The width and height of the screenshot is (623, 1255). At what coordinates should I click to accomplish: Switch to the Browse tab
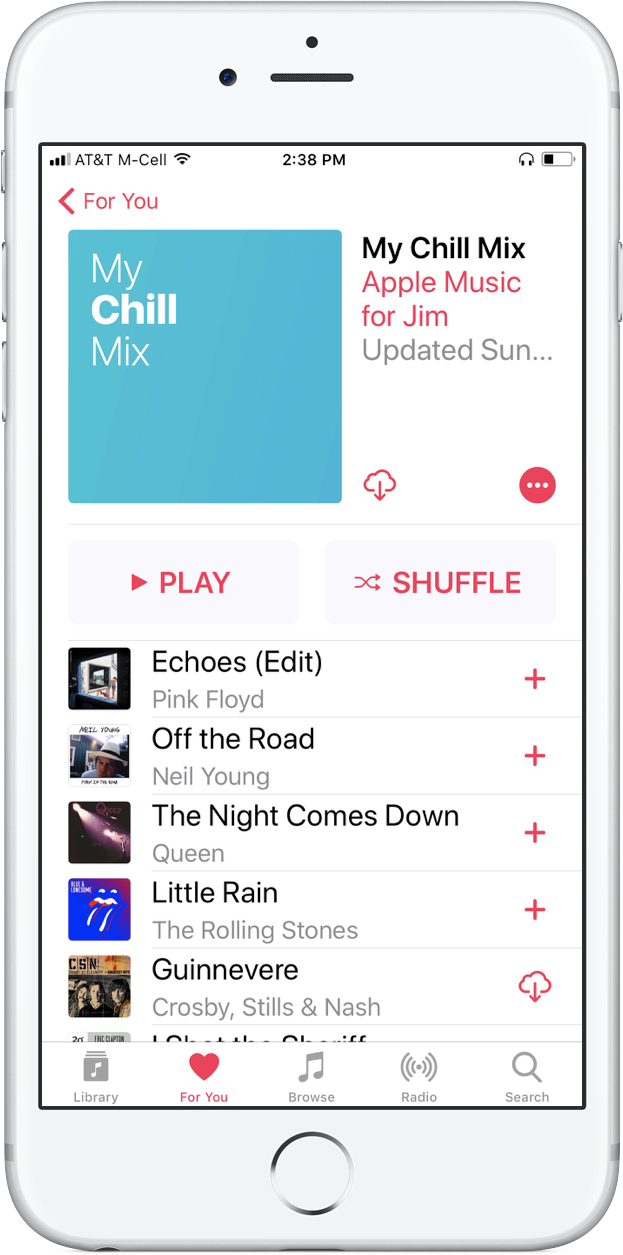311,1076
